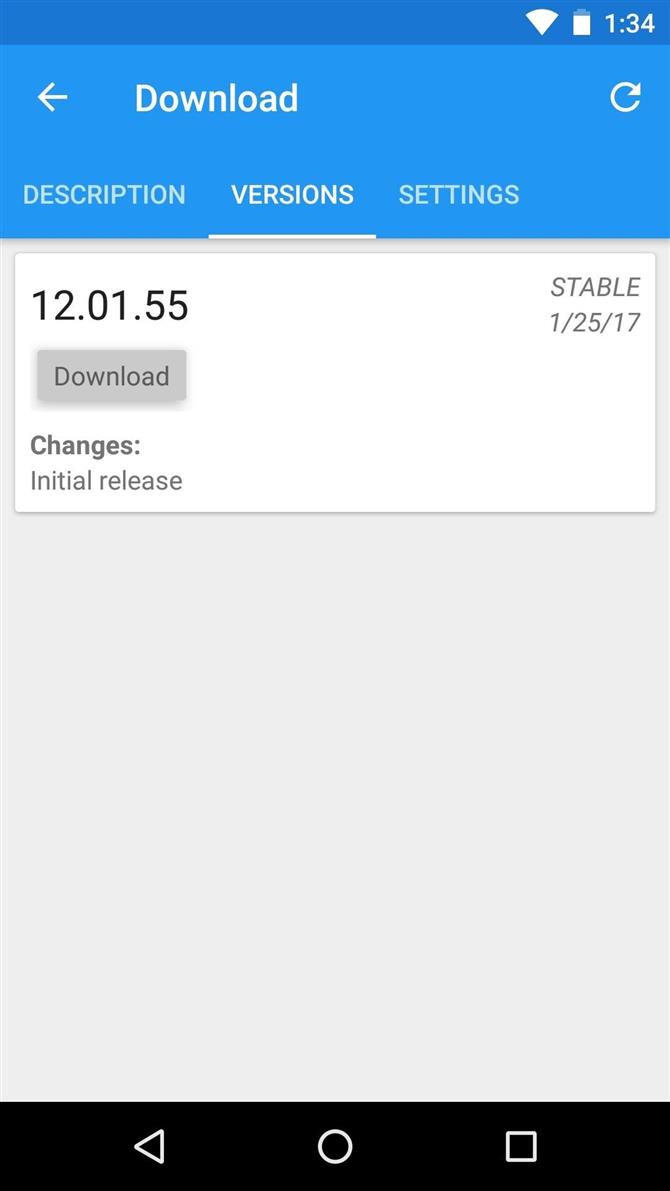The height and width of the screenshot is (1191, 670).
Task: Tap the system home button
Action: [x=335, y=1146]
